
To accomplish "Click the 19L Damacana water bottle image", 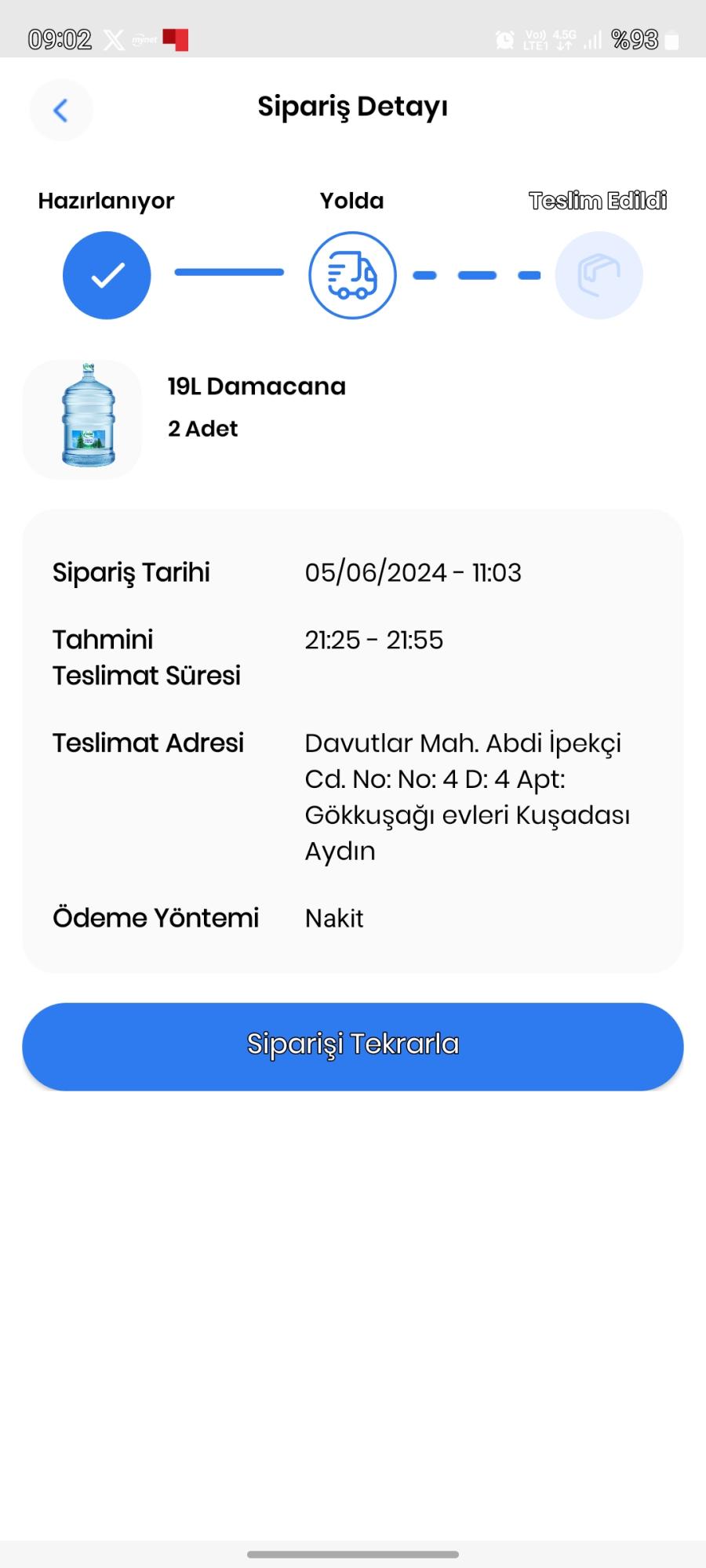I will [82, 419].
